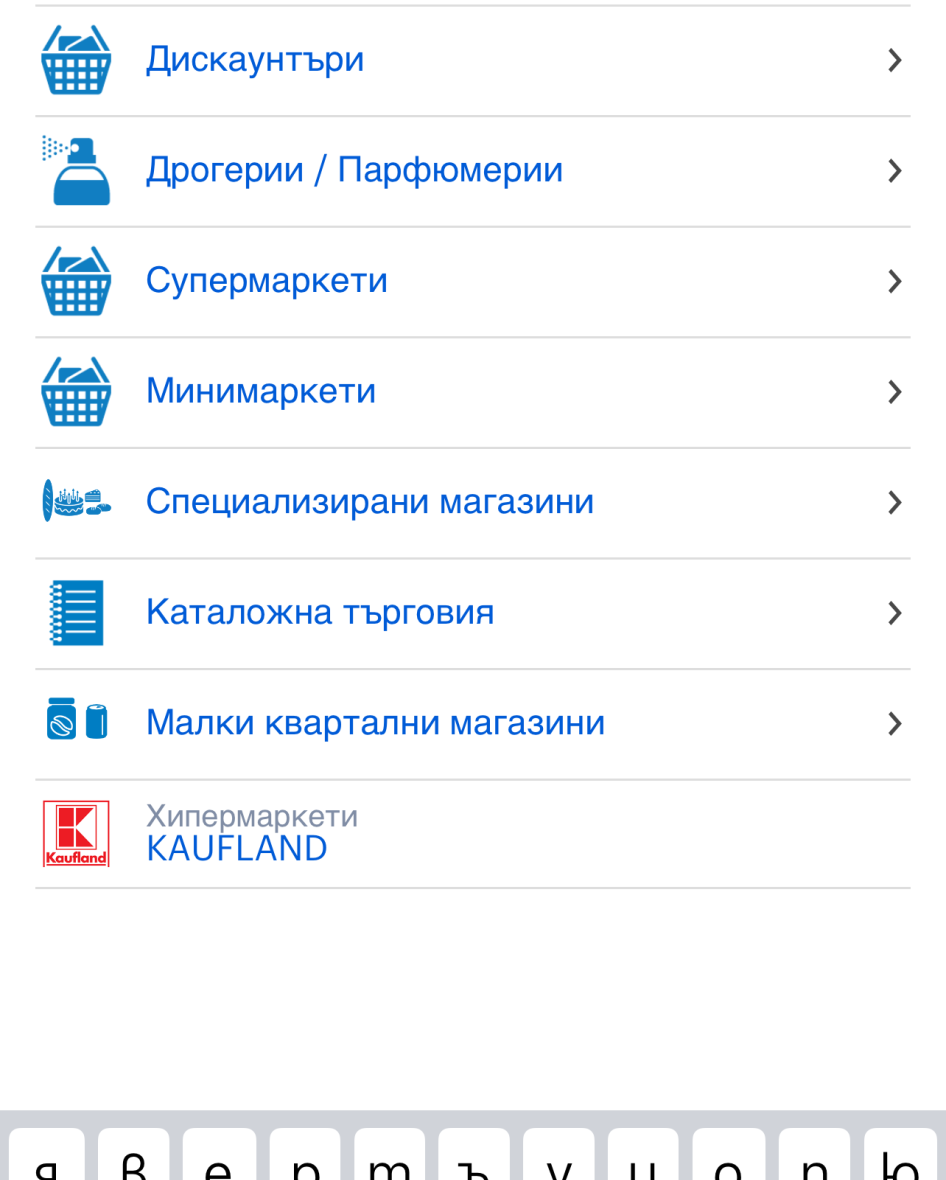Open the Дискаунтъри category
The height and width of the screenshot is (1180, 946).
255,60
